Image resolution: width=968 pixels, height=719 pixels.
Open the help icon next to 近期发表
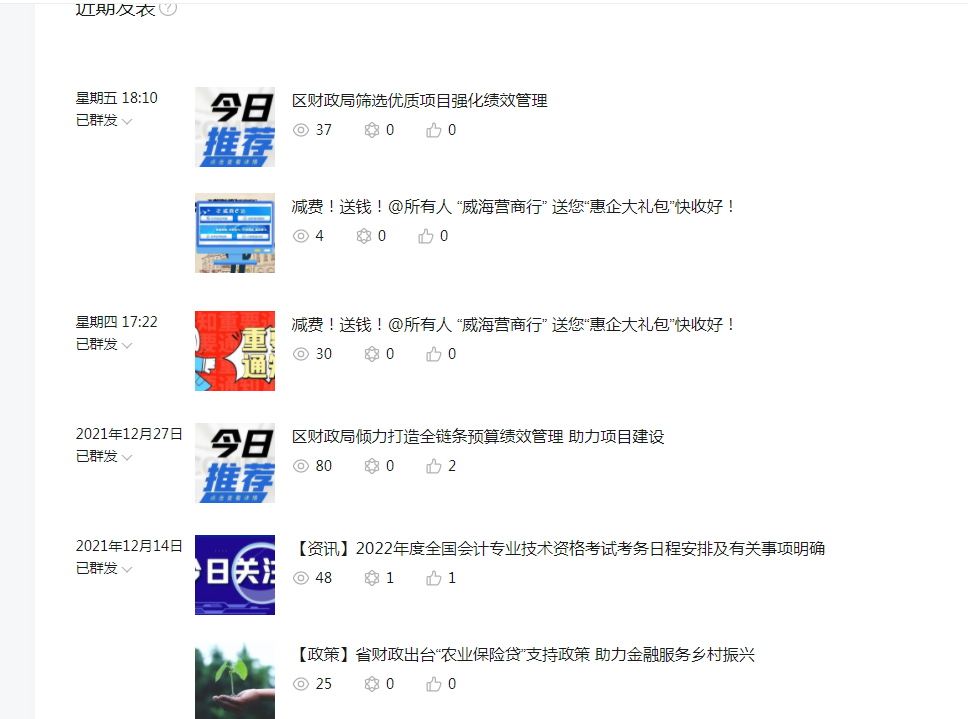[x=168, y=9]
